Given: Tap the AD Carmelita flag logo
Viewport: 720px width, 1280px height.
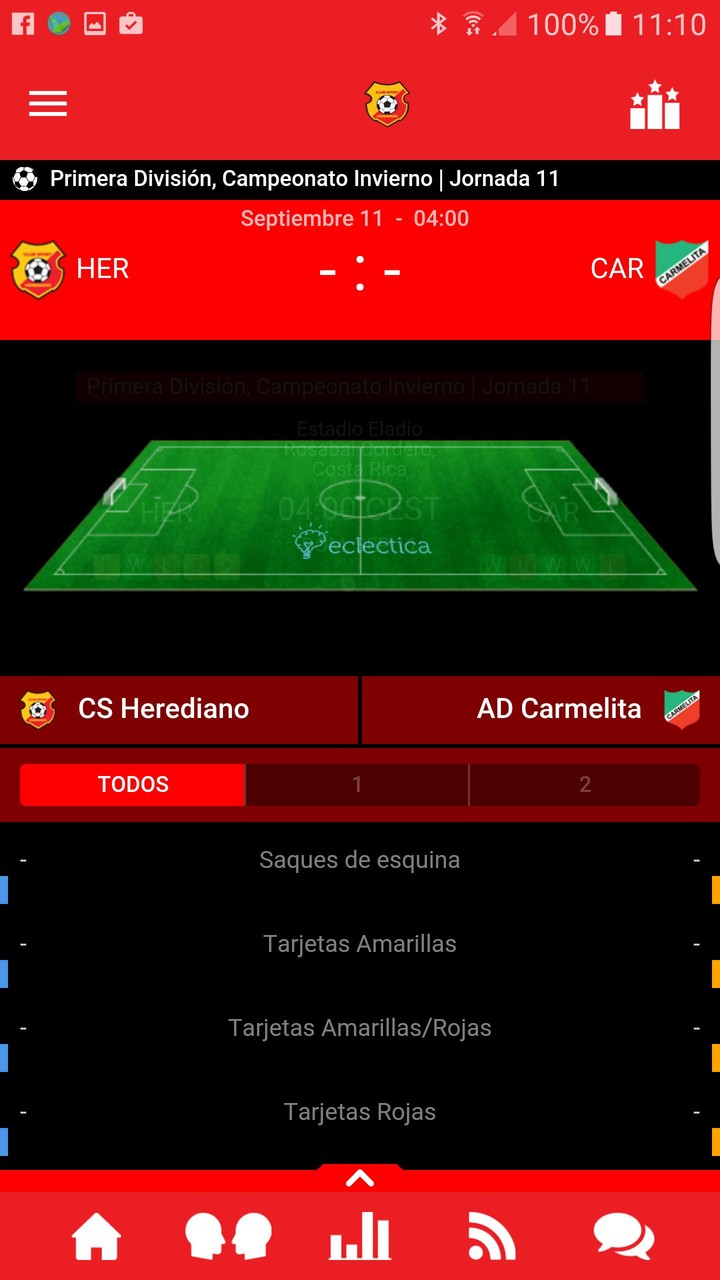Looking at the screenshot, I should [x=683, y=268].
